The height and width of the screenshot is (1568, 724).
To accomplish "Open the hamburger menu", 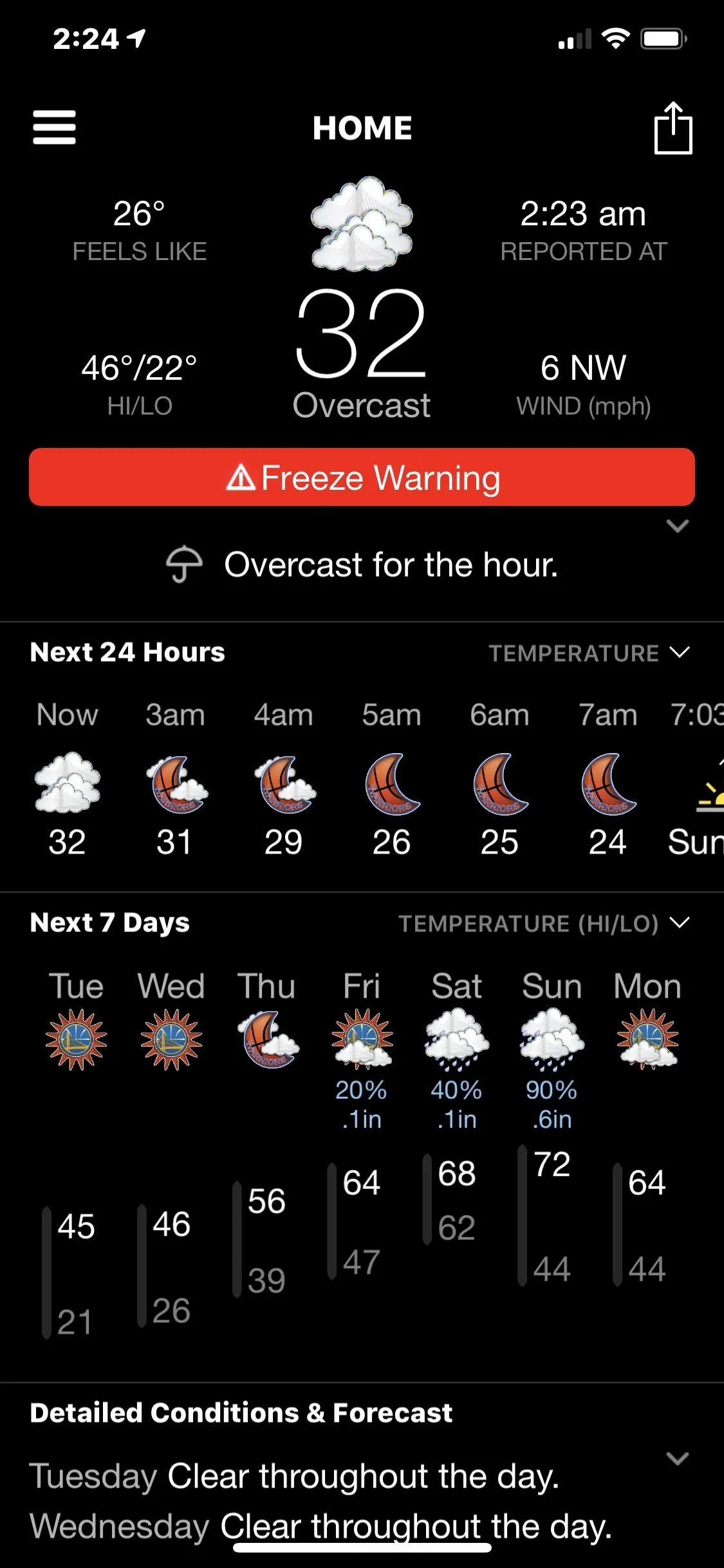I will [x=55, y=127].
